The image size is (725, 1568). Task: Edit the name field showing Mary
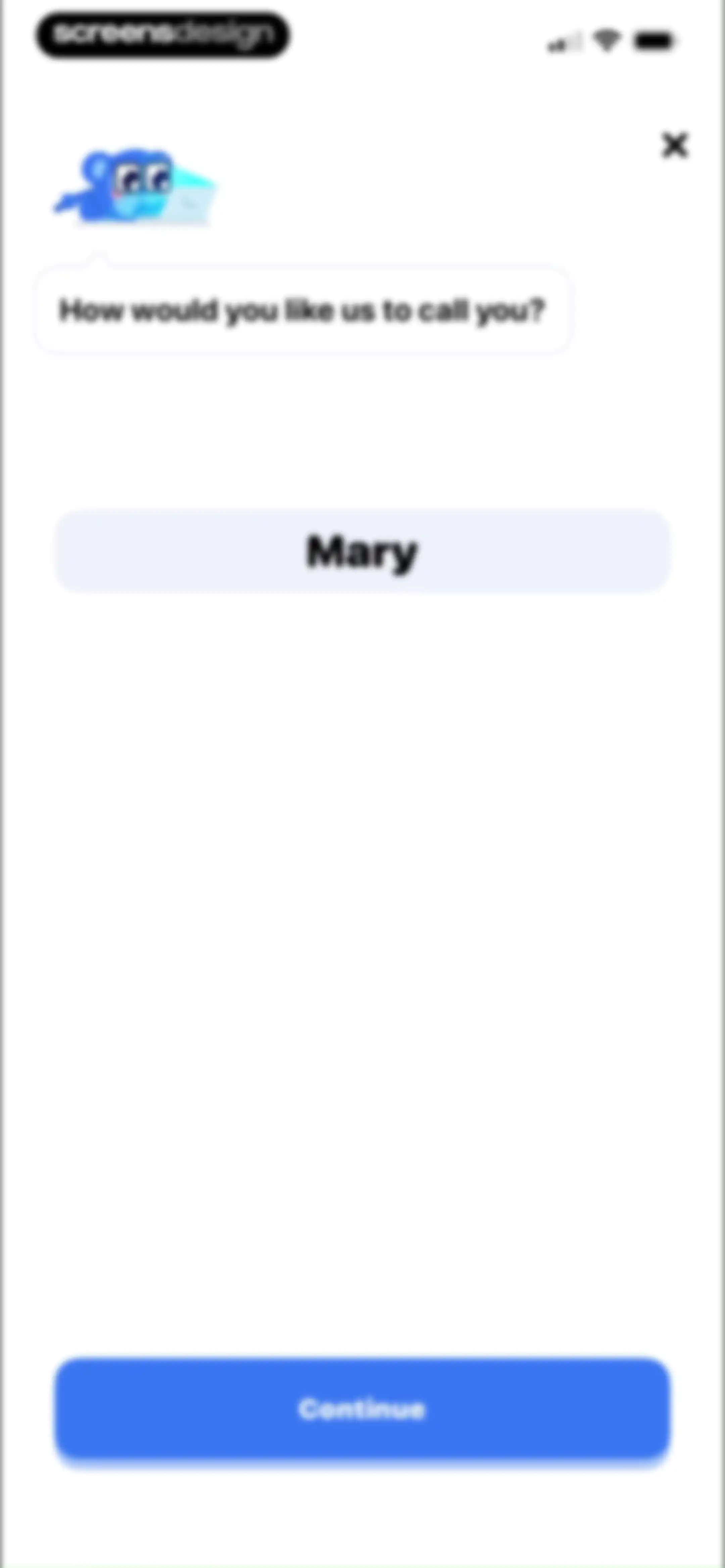tap(363, 551)
